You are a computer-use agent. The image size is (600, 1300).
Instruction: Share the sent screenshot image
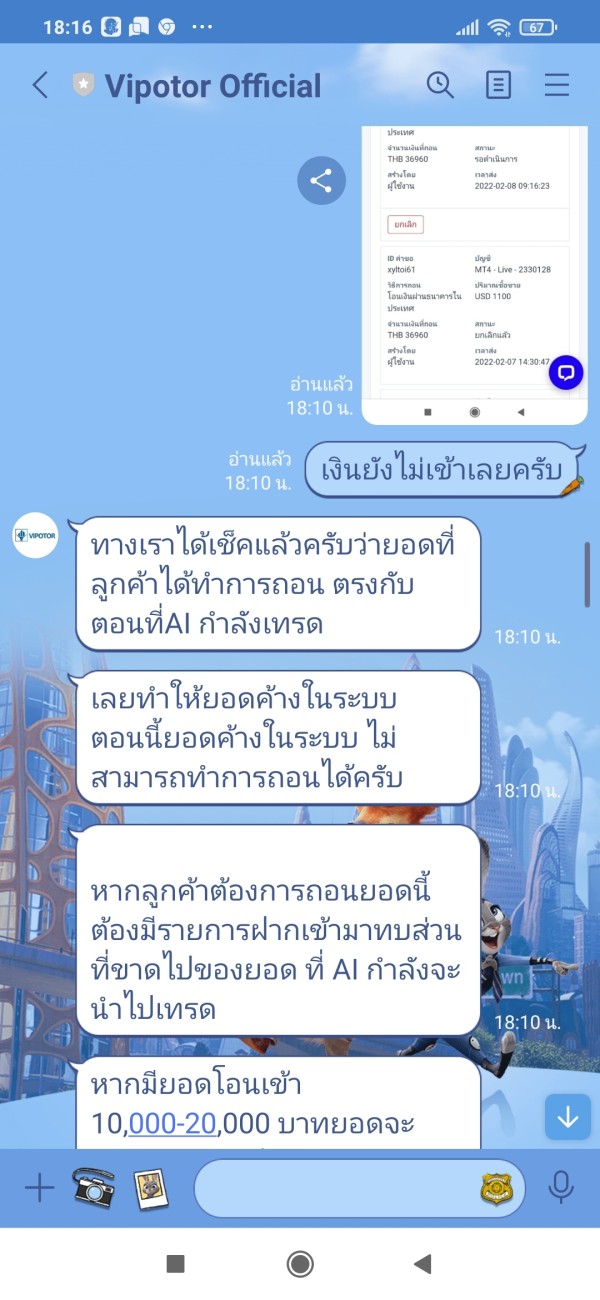click(x=321, y=181)
